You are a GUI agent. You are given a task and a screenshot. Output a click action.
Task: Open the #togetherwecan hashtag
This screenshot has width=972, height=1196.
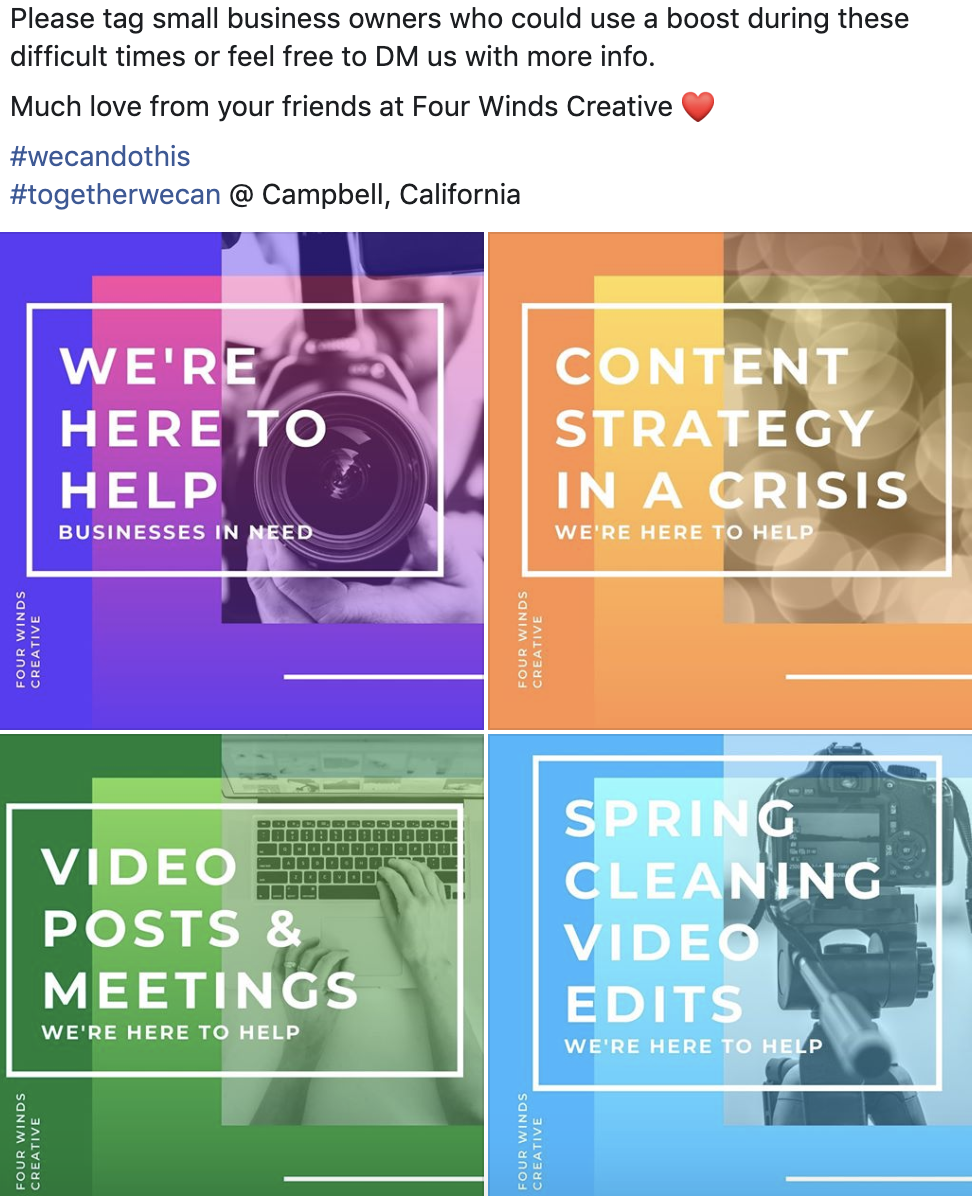[115, 194]
